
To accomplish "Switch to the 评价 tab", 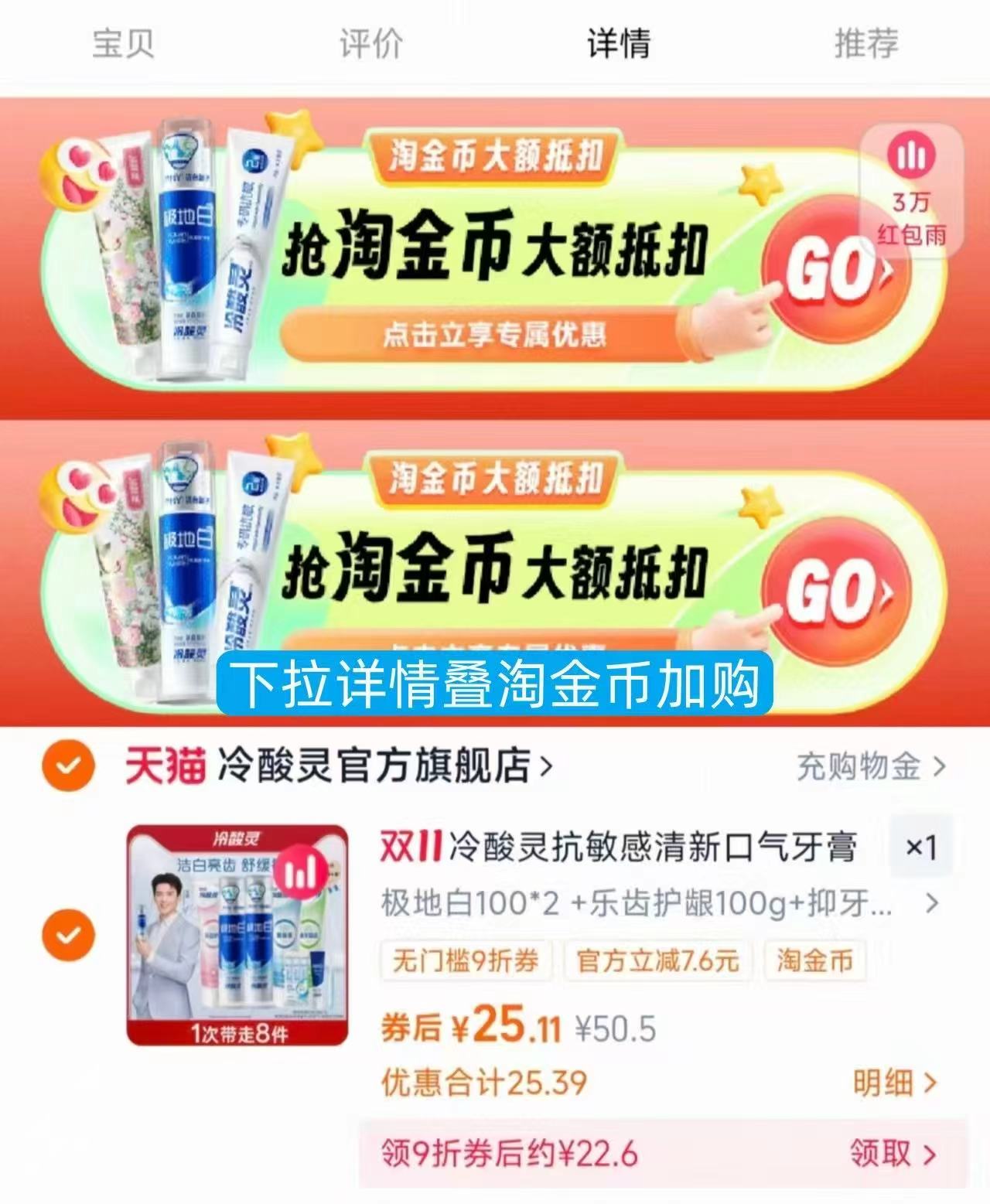I will click(368, 44).
